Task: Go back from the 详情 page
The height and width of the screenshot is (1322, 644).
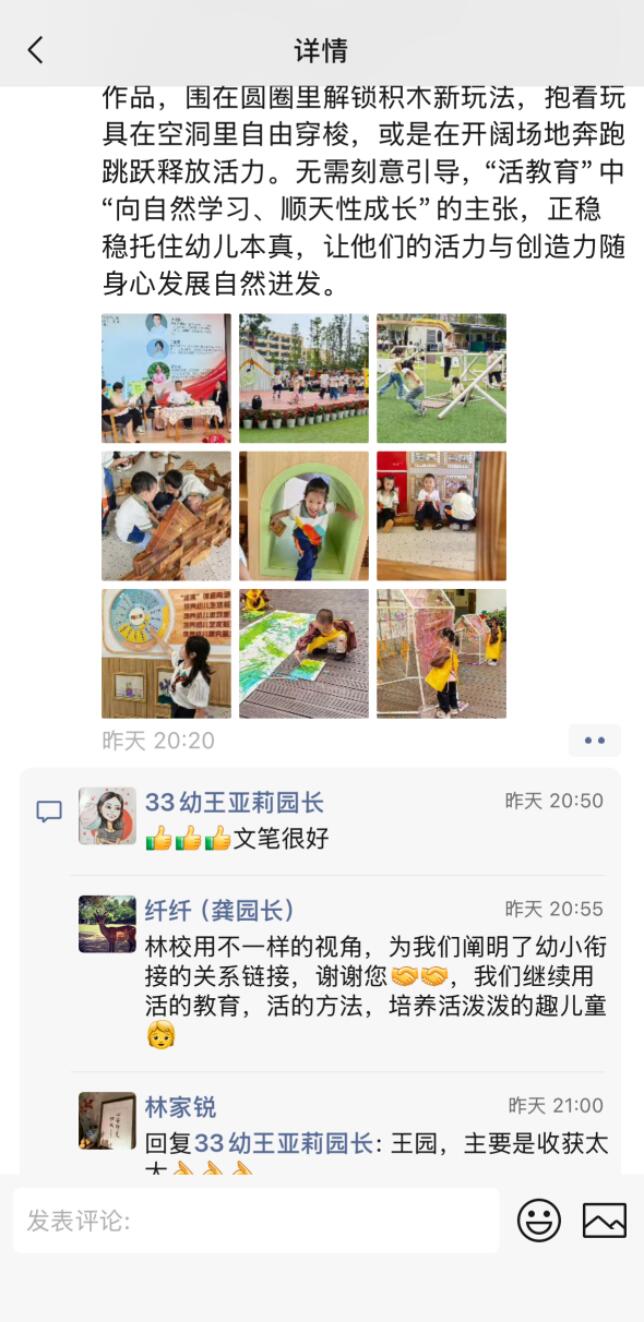Action: 36,50
